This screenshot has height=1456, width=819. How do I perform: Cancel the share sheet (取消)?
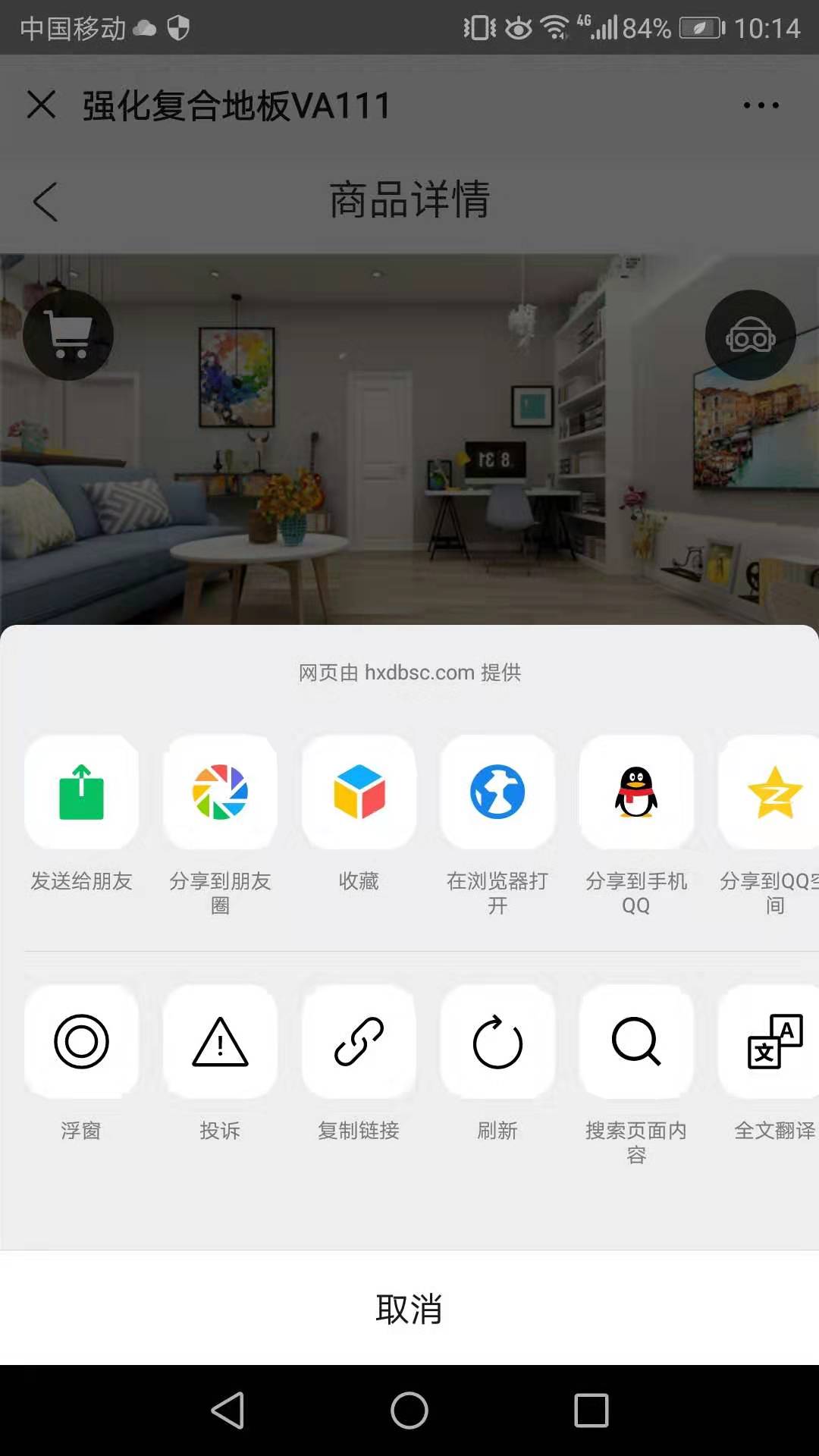[409, 1308]
